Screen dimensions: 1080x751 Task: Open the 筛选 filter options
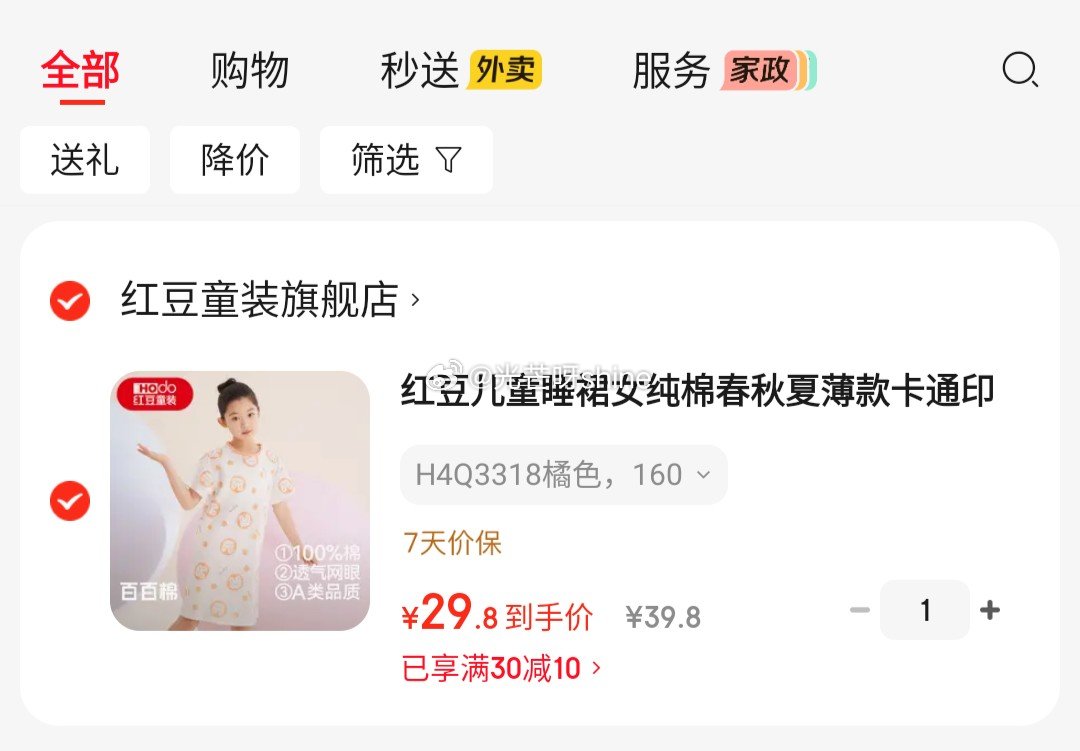[406, 160]
